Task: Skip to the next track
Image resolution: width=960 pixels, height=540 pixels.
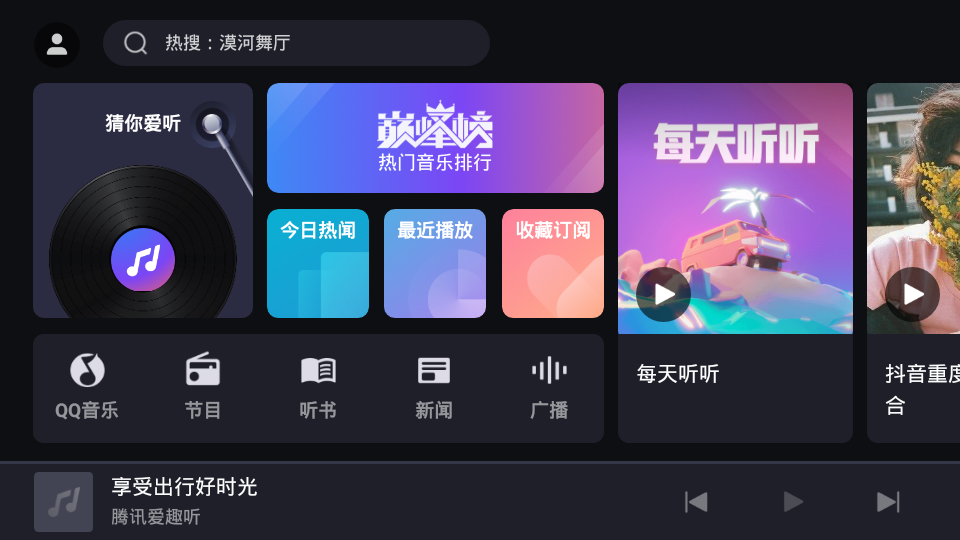Action: point(888,502)
